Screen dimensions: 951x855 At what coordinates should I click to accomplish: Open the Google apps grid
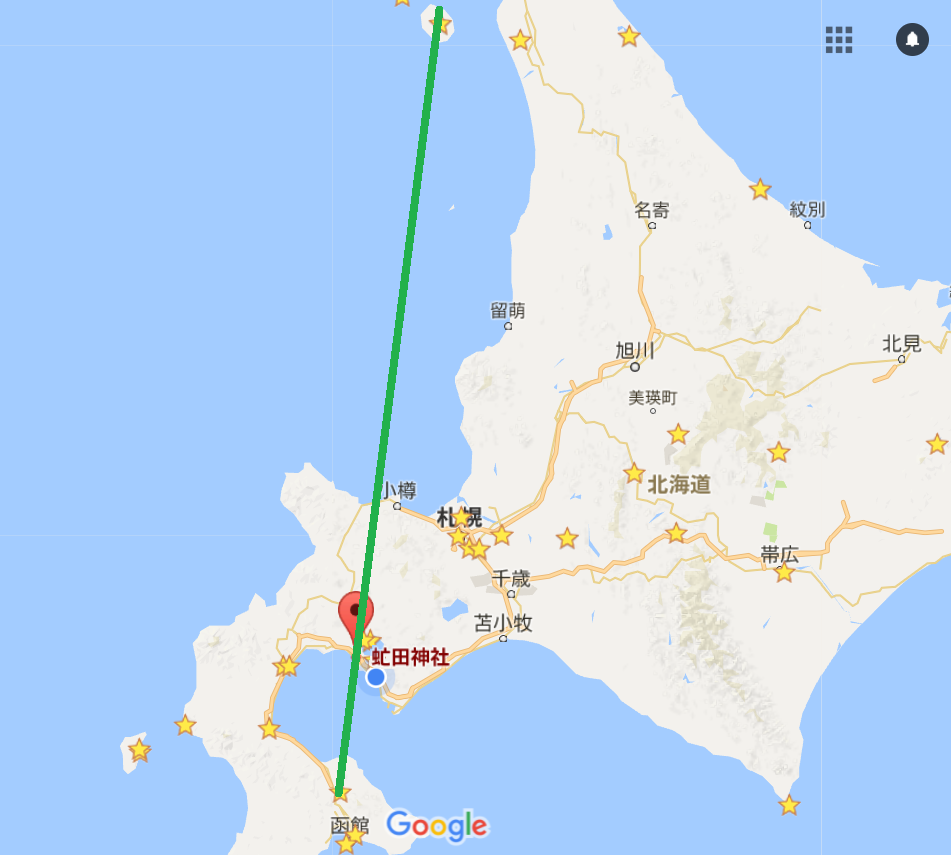[x=839, y=40]
